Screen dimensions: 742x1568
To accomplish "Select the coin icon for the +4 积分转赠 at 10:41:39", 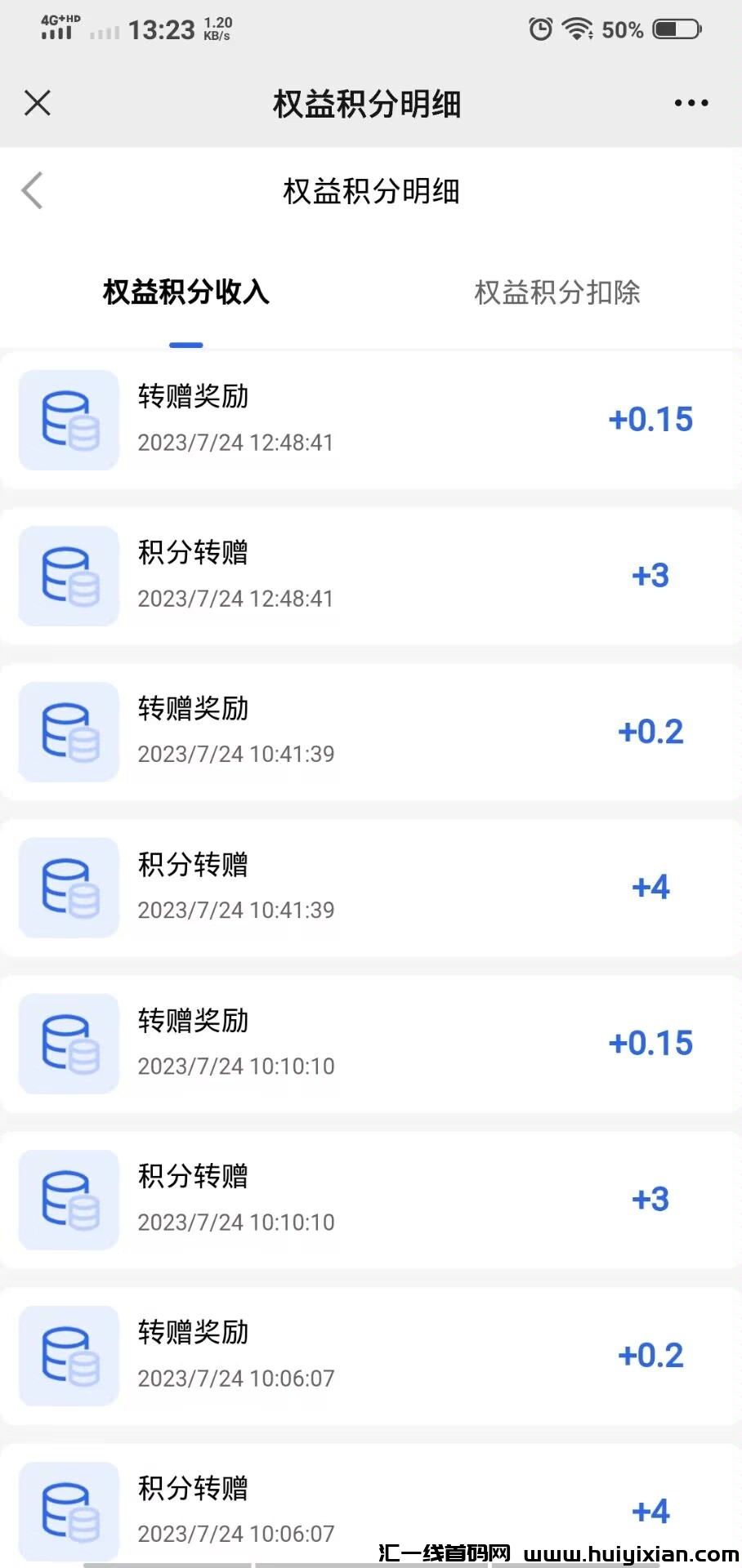I will click(x=69, y=887).
